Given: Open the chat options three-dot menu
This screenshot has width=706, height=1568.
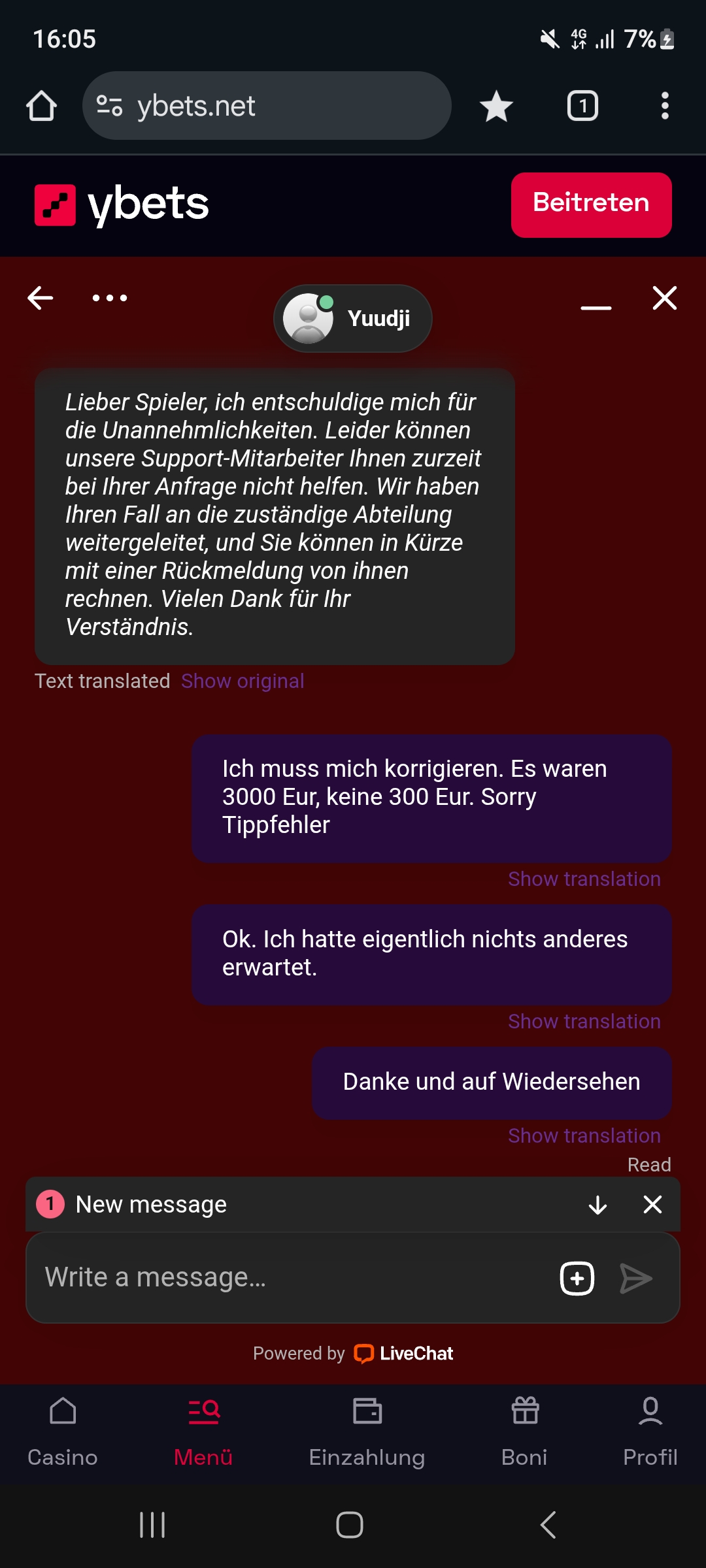Looking at the screenshot, I should tap(110, 298).
